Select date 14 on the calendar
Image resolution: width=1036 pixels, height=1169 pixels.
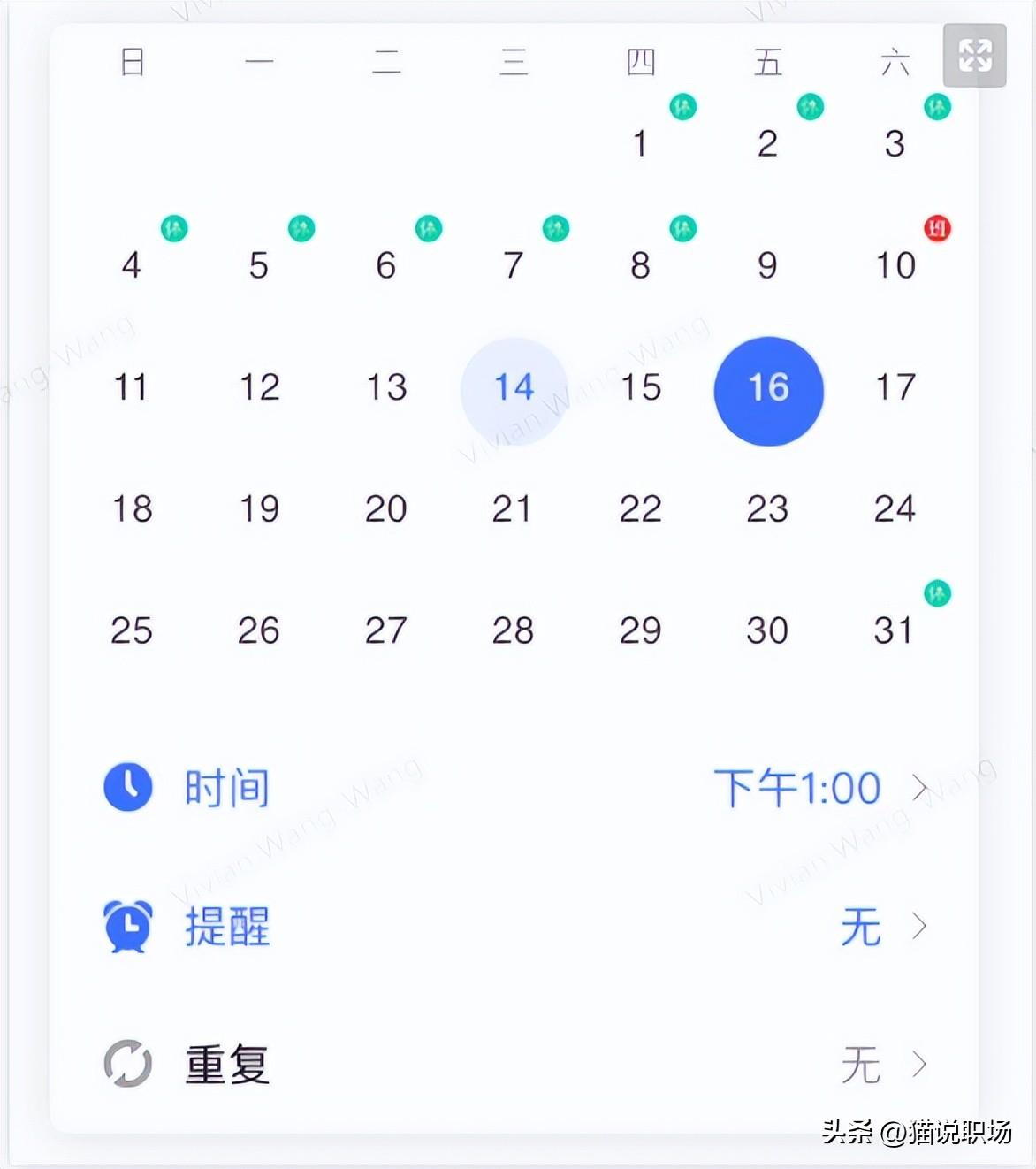point(514,386)
